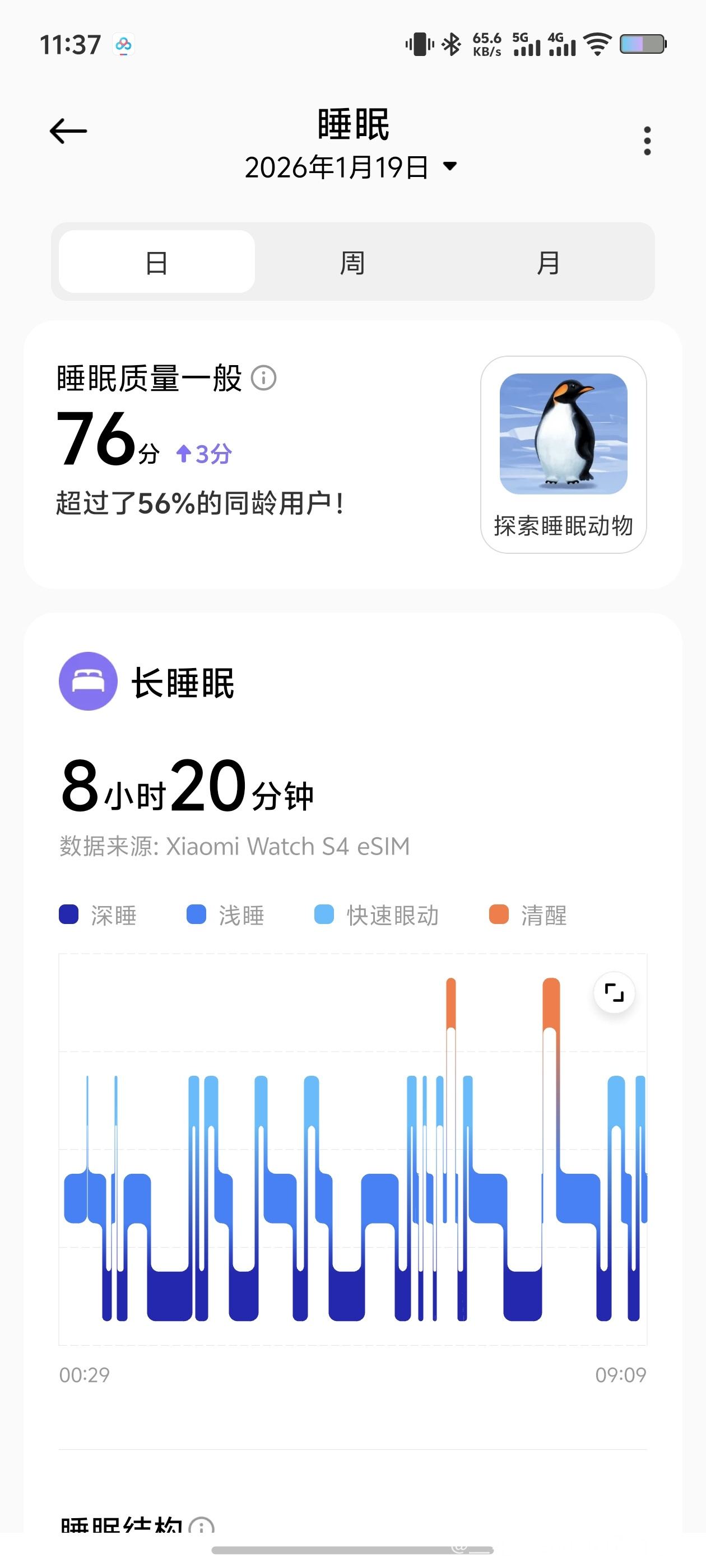Switch to the 周 weekly tab
This screenshot has height=1568, width=706.
click(352, 262)
